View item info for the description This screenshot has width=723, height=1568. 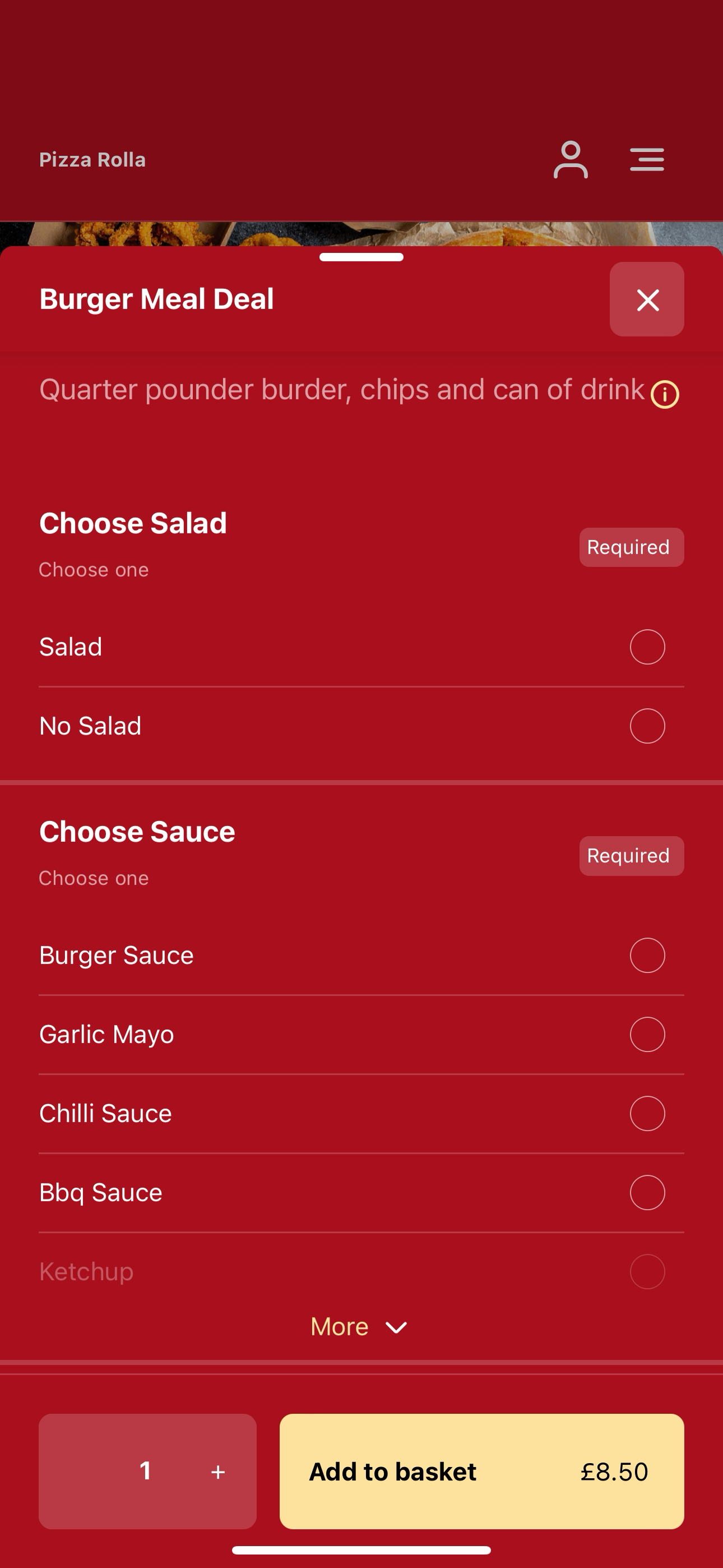pyautogui.click(x=665, y=394)
